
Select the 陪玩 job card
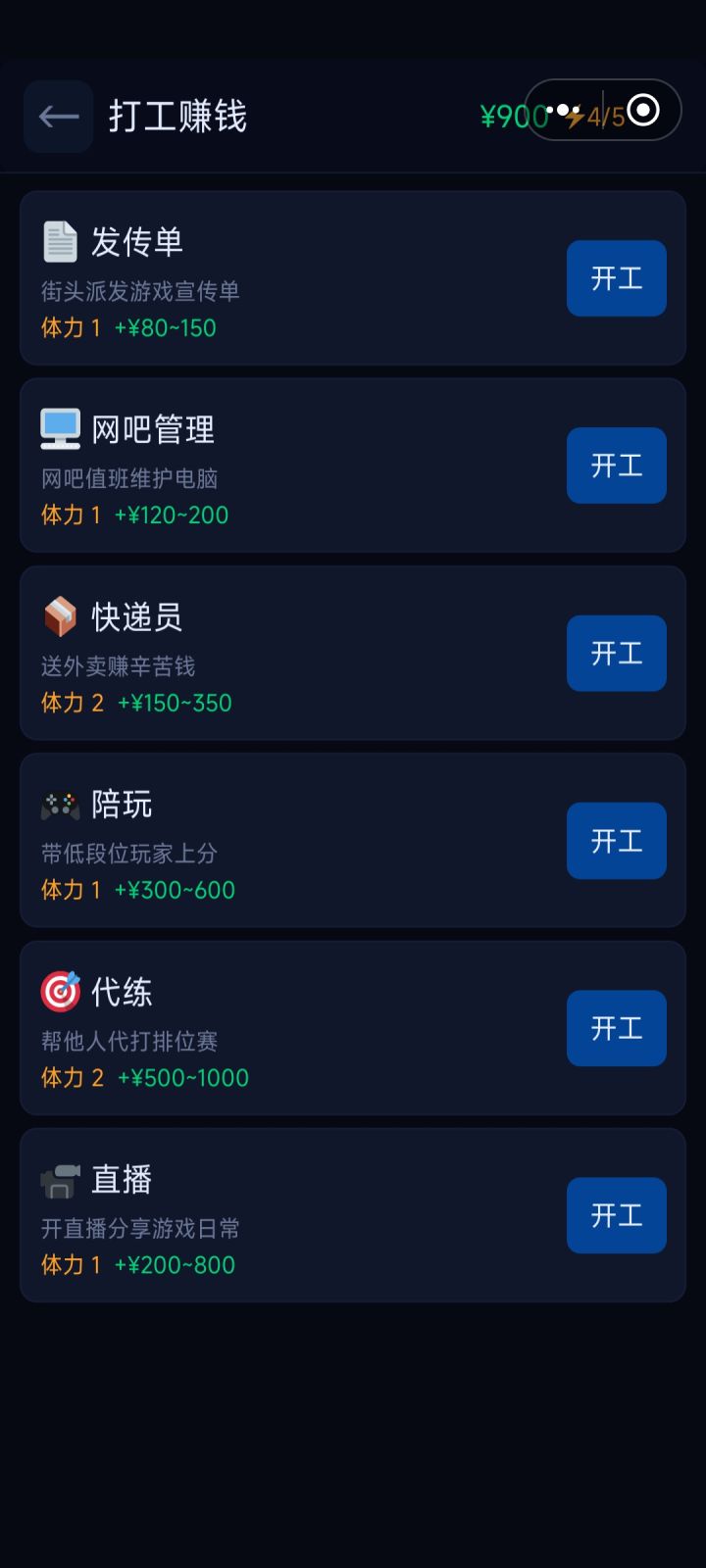pos(294,841)
